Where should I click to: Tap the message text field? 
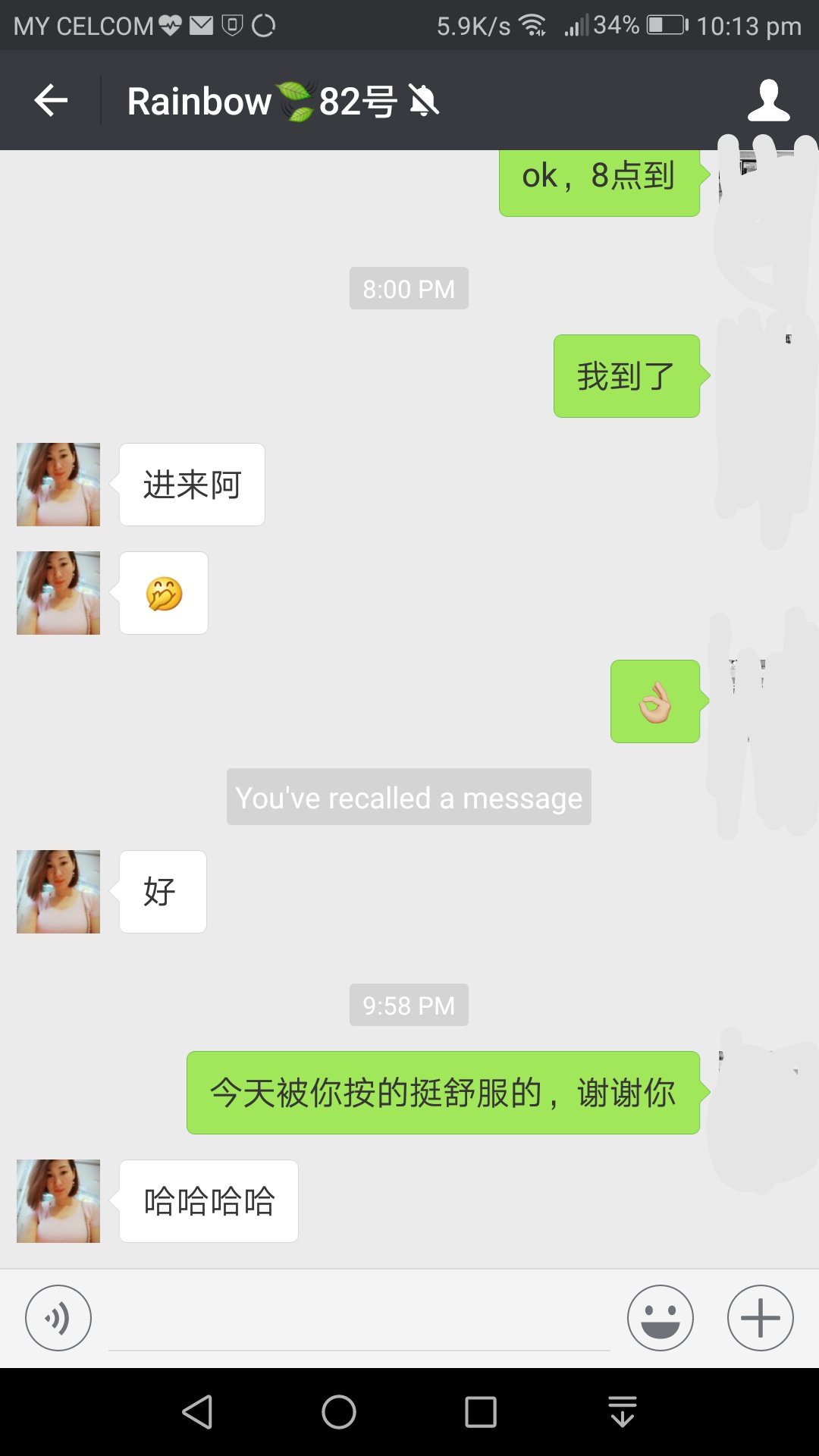tap(359, 1319)
